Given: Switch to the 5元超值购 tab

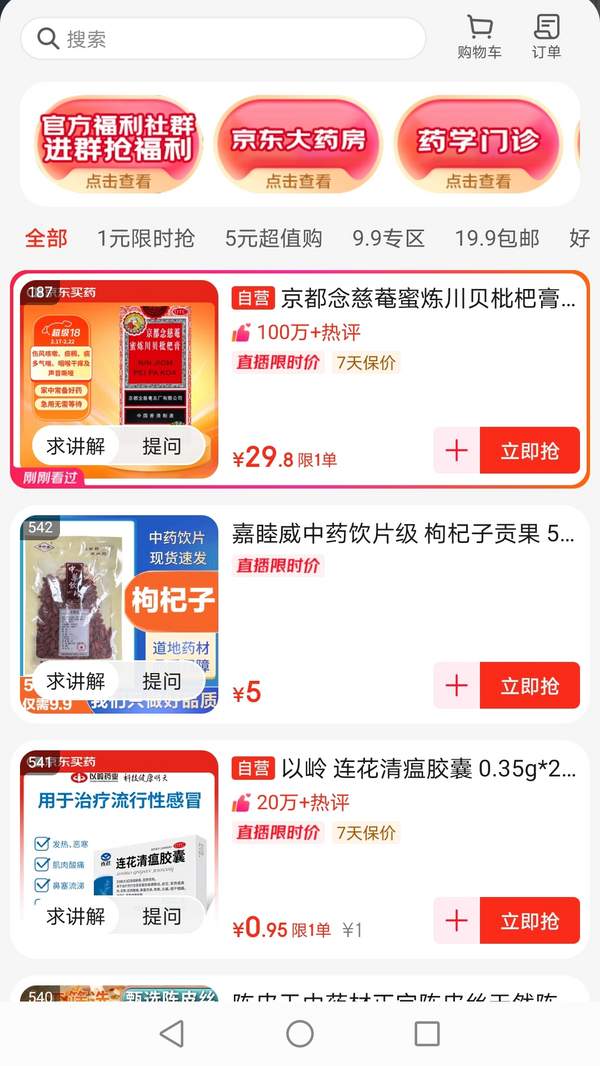Looking at the screenshot, I should tap(273, 238).
